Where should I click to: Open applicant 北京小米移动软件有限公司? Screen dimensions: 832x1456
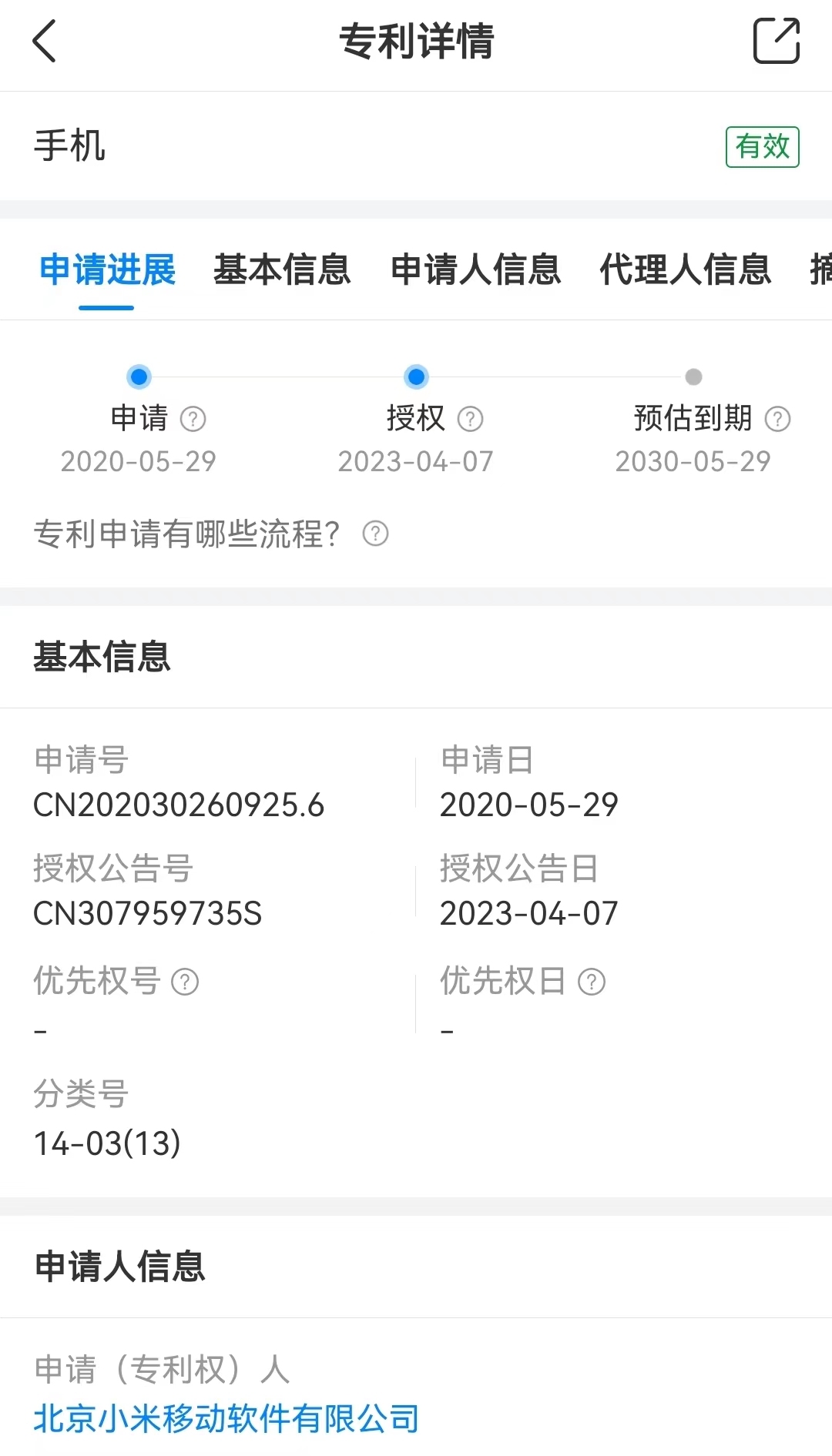[226, 1418]
